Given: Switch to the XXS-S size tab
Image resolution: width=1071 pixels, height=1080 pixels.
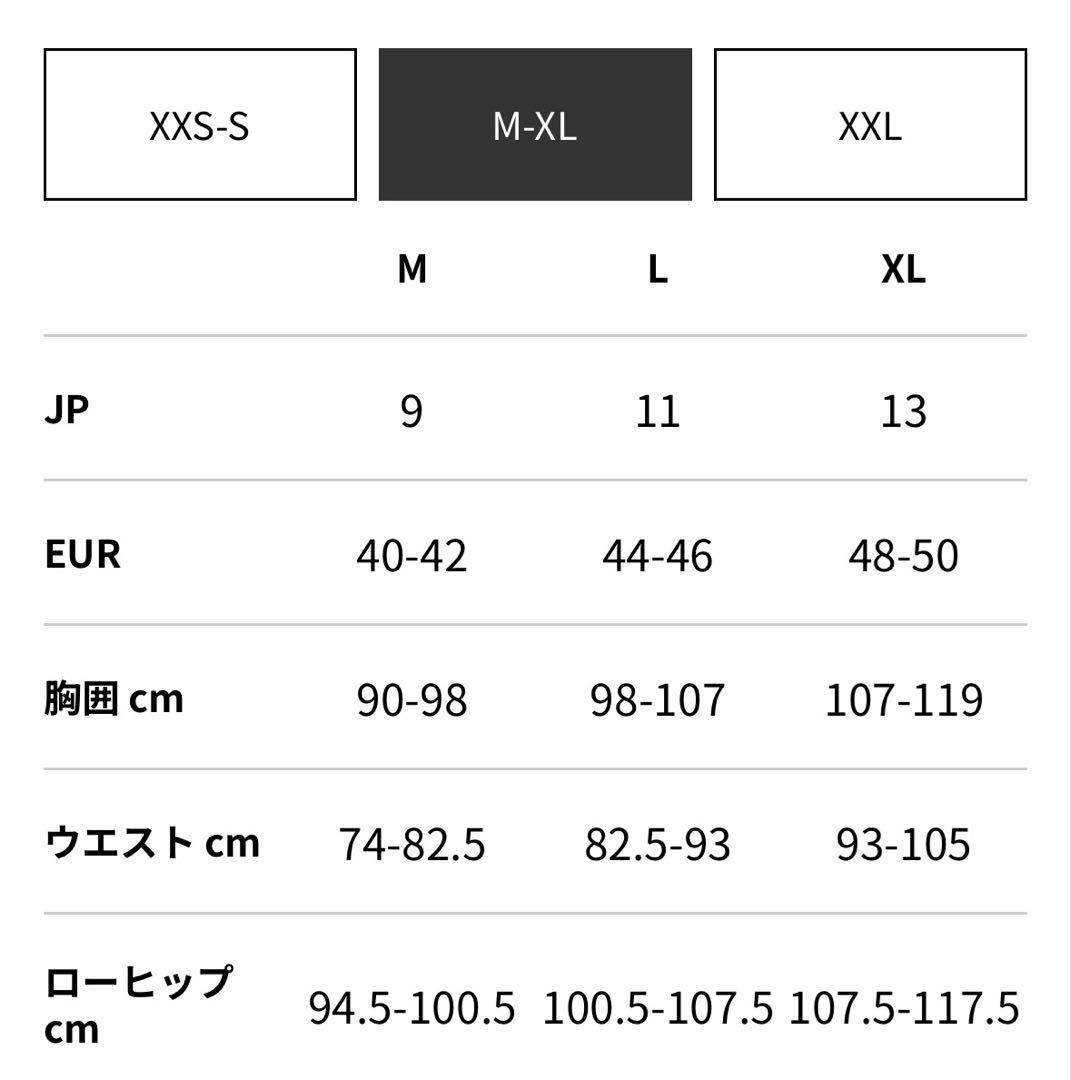Looking at the screenshot, I should point(200,125).
